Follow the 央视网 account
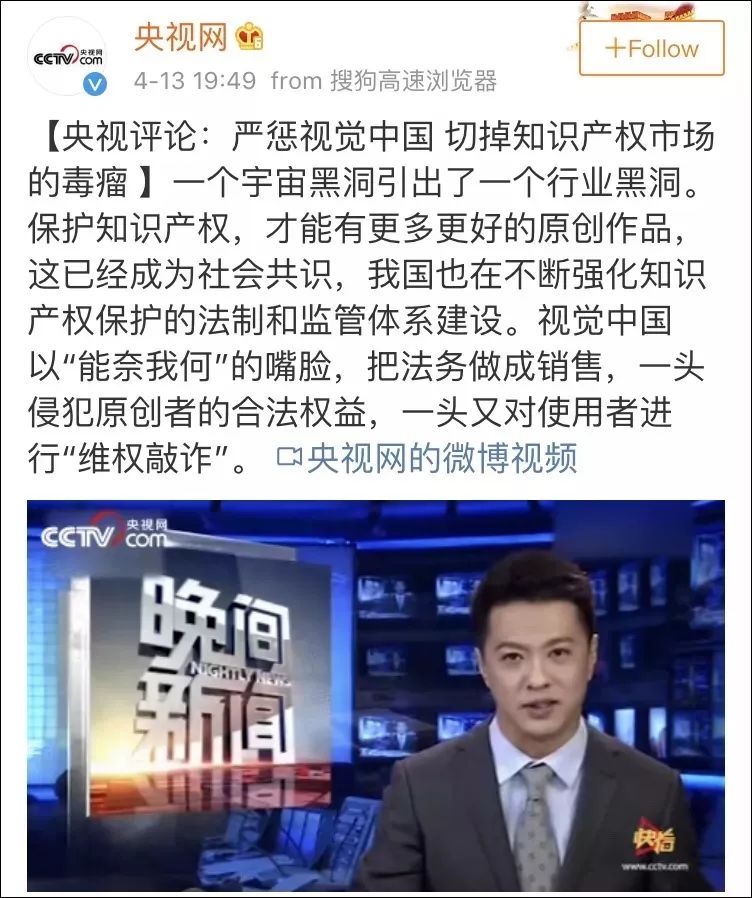This screenshot has width=752, height=898. click(651, 48)
